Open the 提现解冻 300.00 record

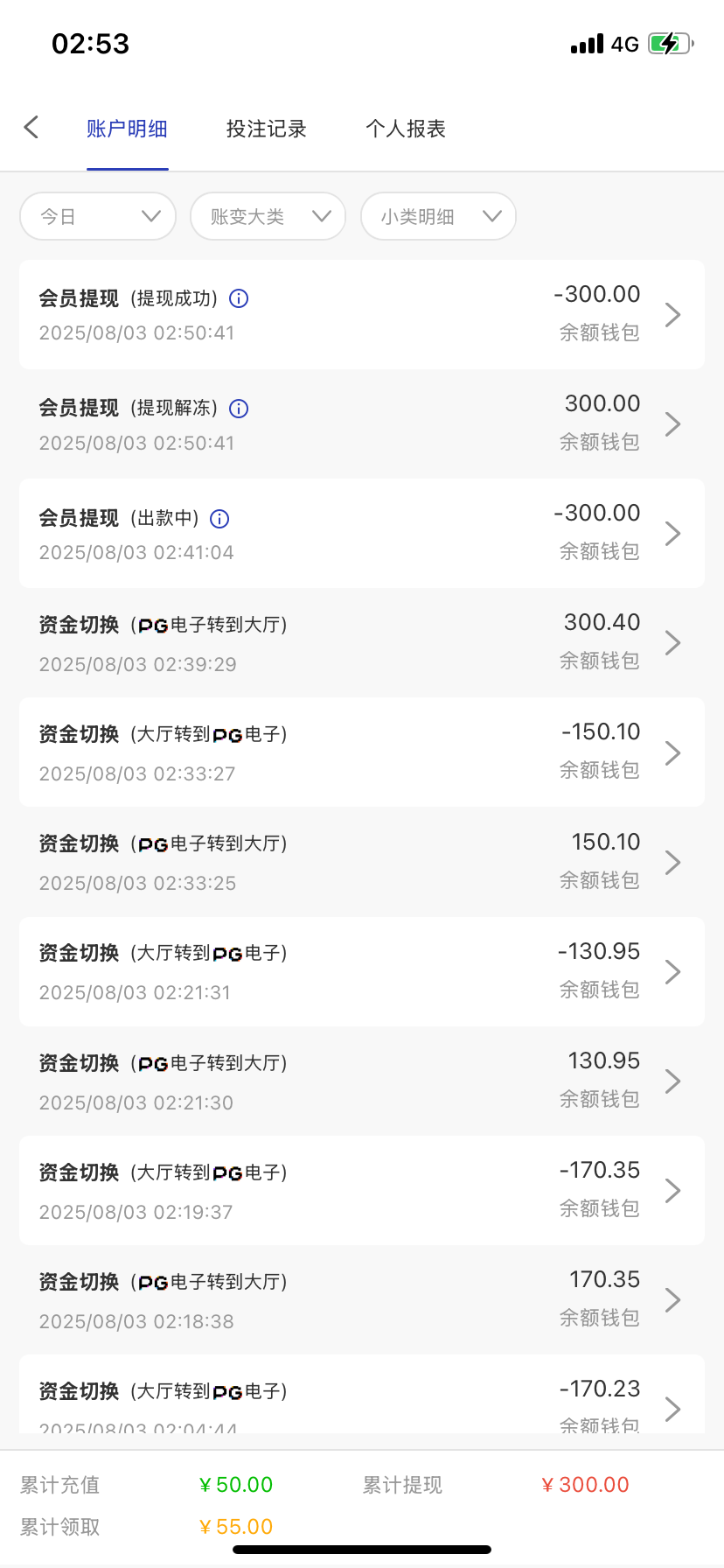tap(362, 424)
